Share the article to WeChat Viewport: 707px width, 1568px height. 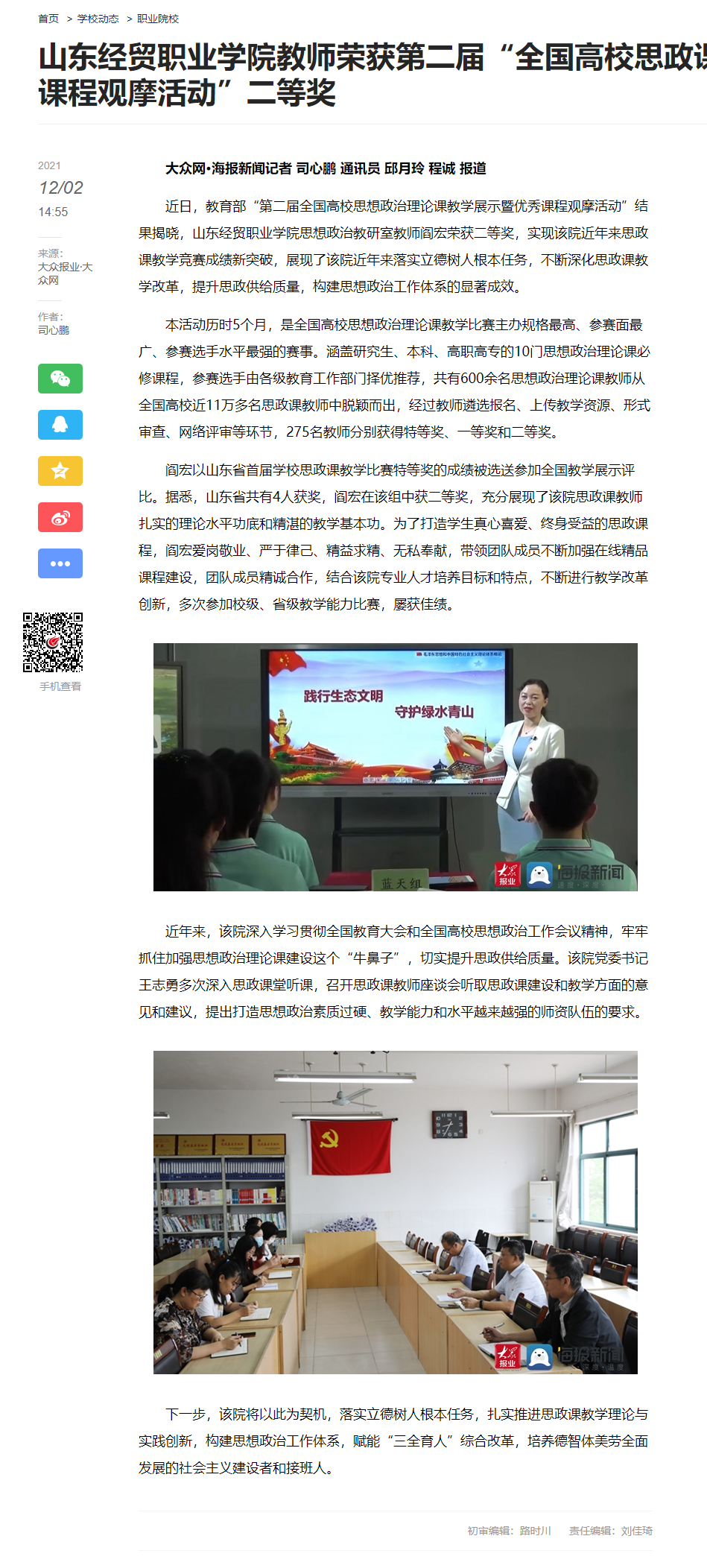click(x=60, y=379)
